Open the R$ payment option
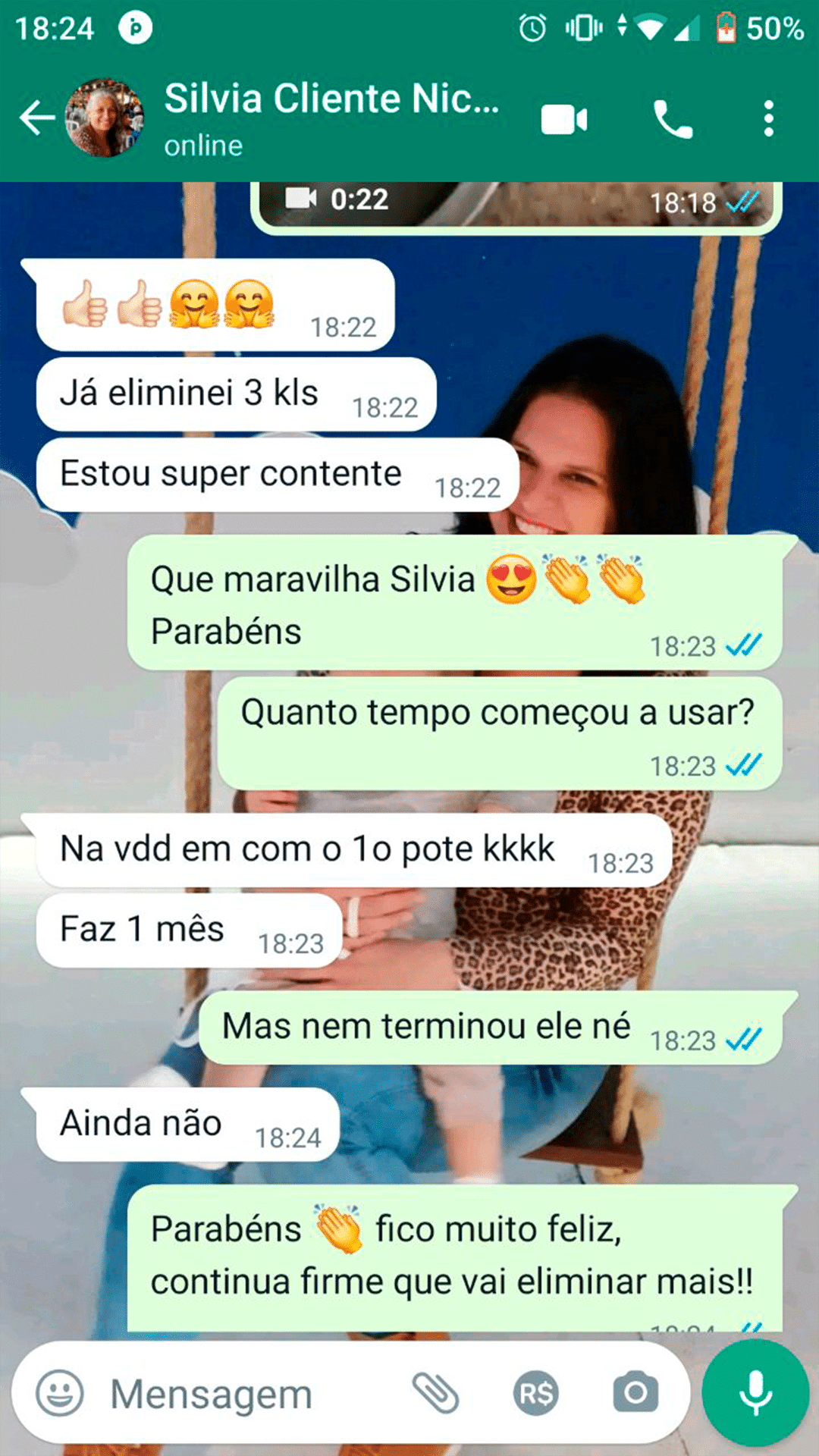819x1456 pixels. pos(535,1394)
